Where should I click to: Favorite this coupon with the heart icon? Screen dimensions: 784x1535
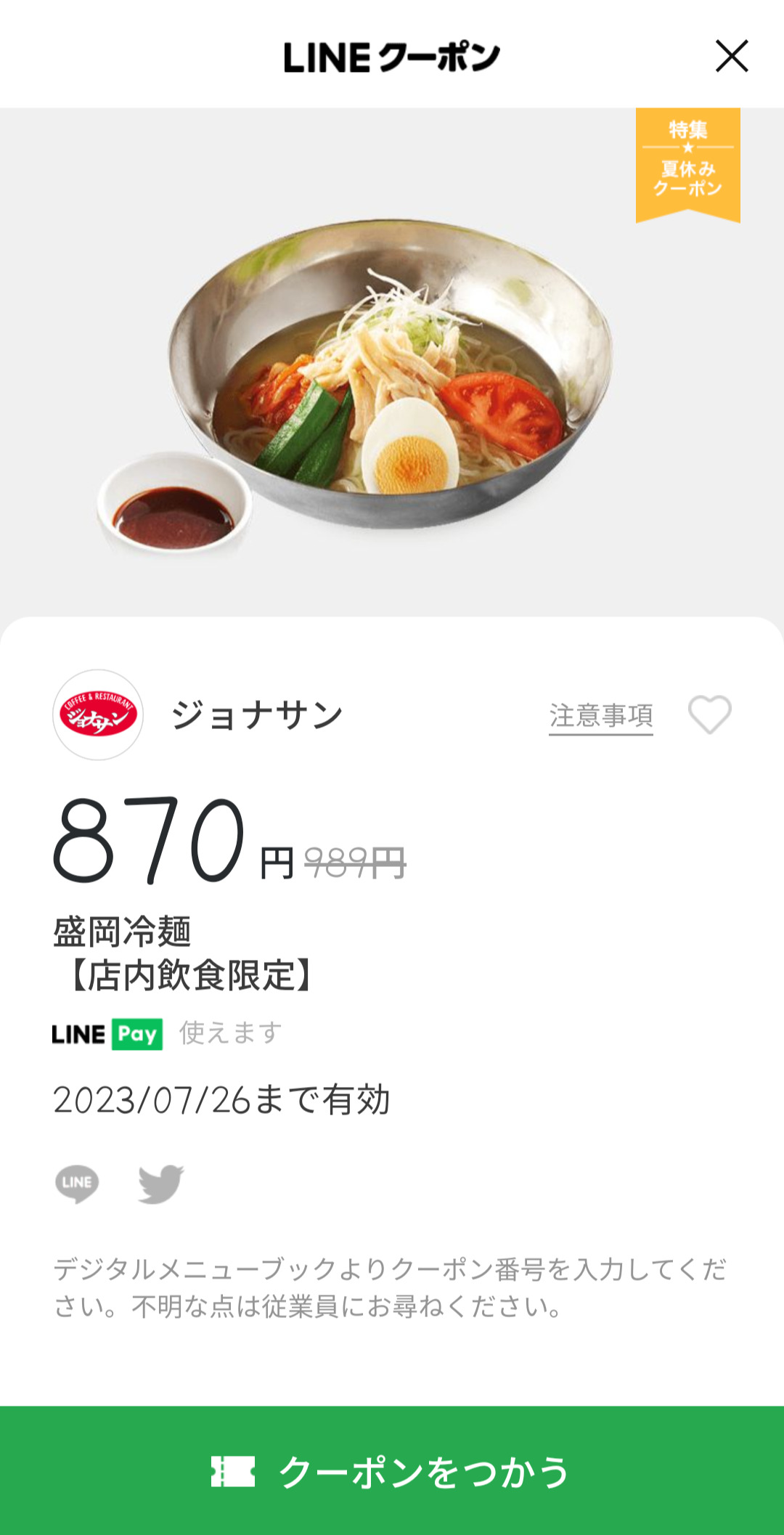click(709, 714)
